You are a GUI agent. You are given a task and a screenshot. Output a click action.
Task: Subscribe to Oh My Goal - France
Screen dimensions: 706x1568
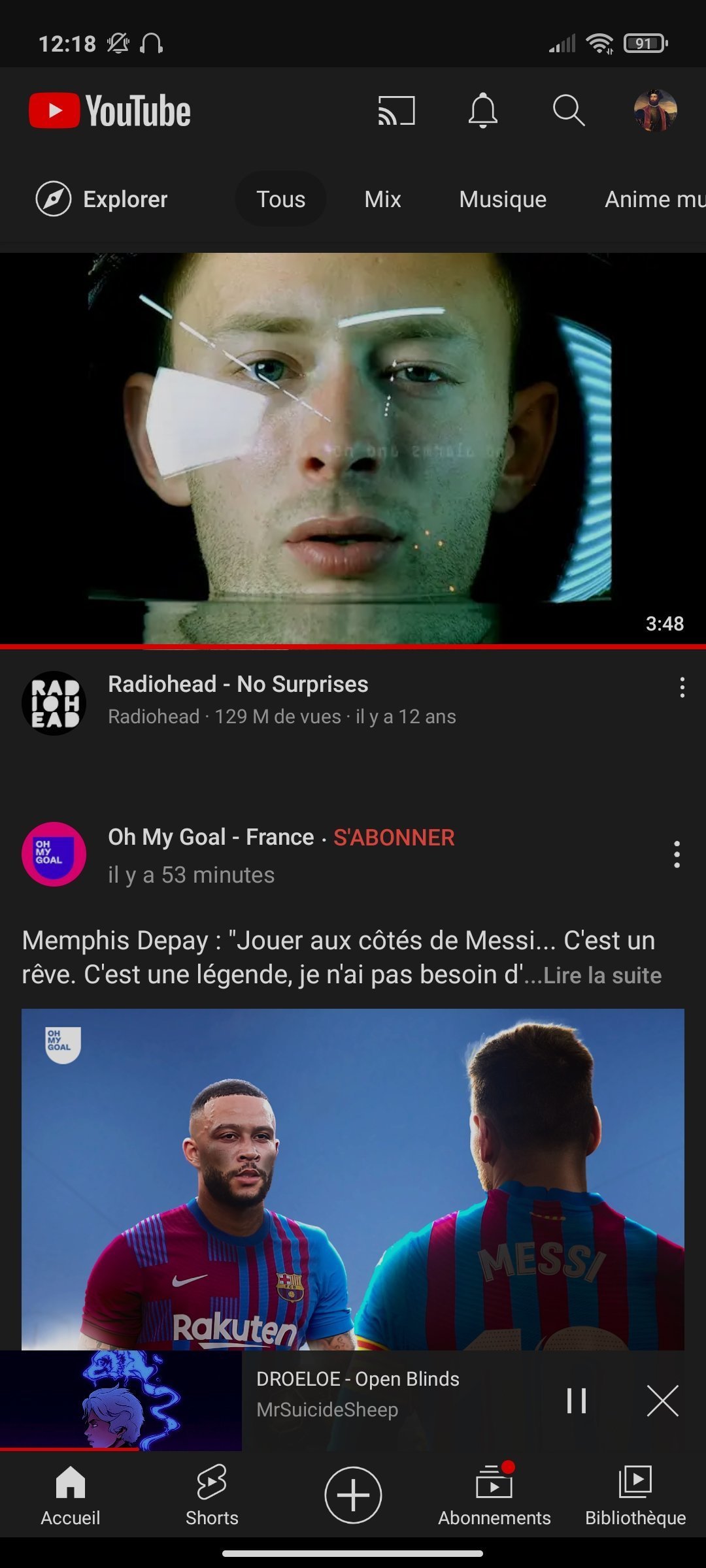click(x=394, y=838)
